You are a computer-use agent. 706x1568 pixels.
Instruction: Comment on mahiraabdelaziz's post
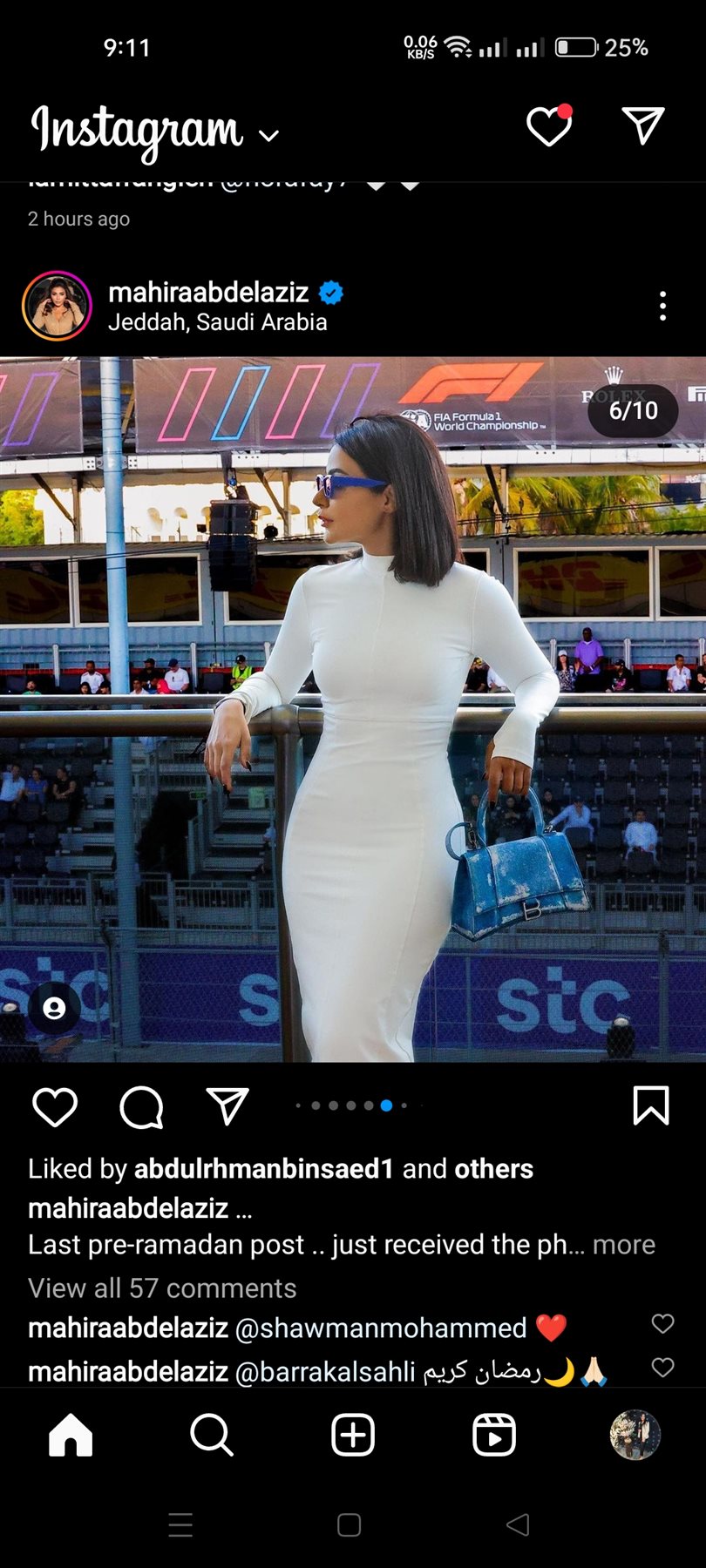pyautogui.click(x=141, y=1106)
